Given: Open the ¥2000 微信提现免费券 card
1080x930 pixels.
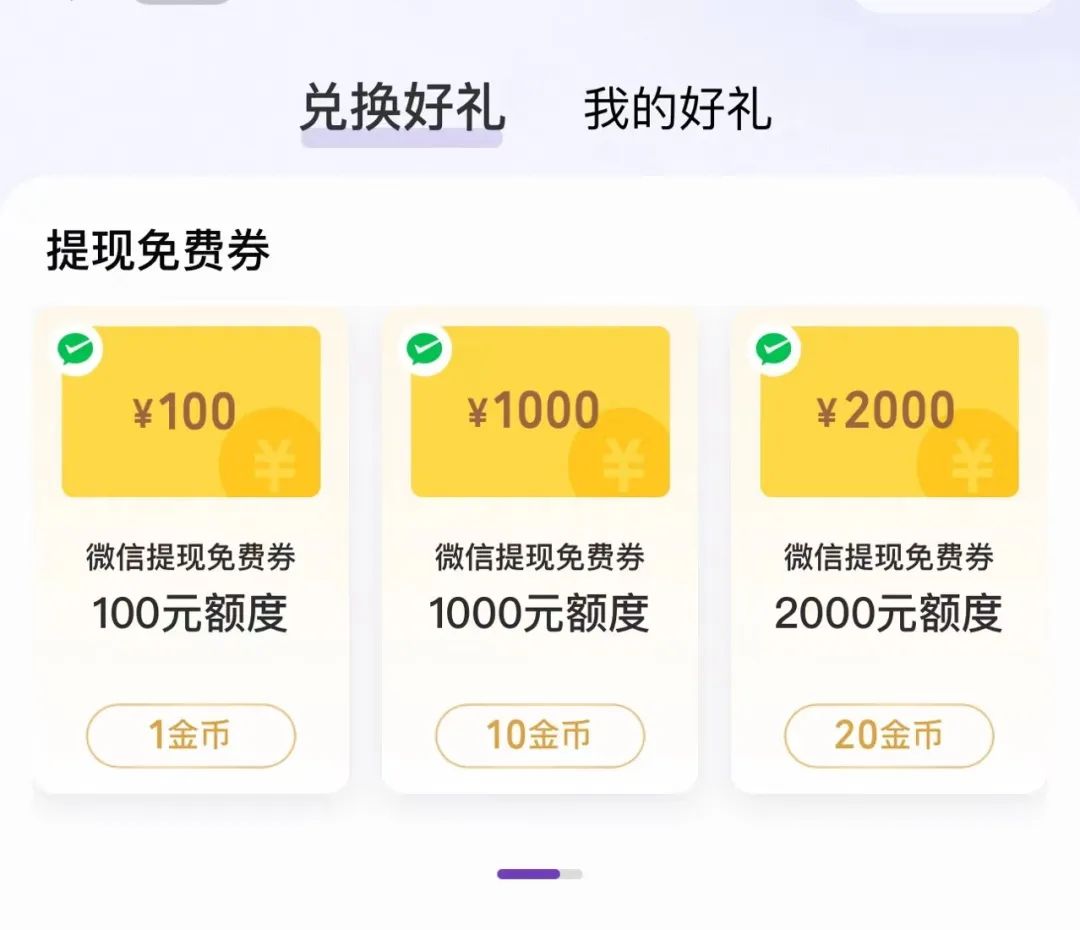Looking at the screenshot, I should point(888,412).
